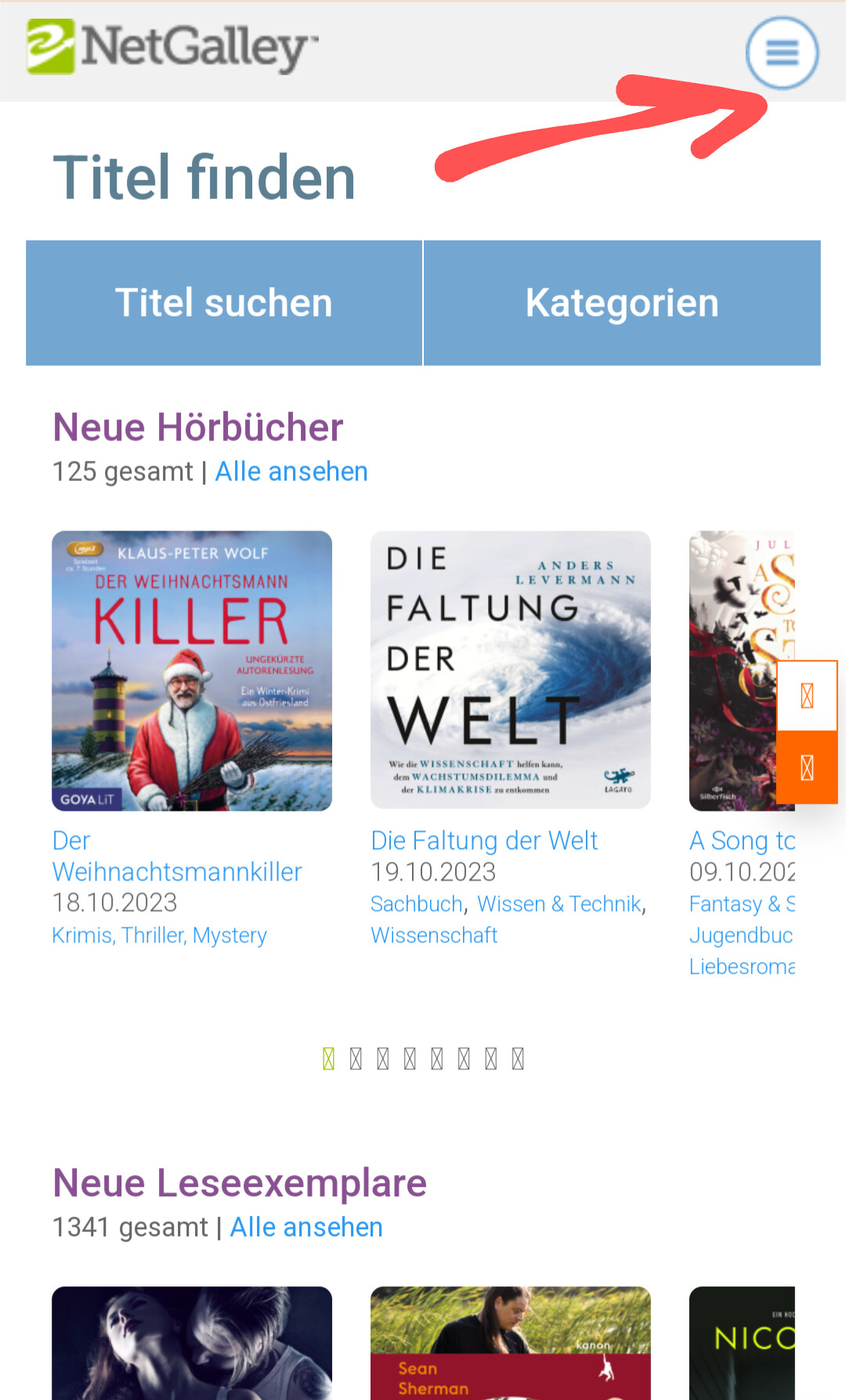This screenshot has width=846, height=1400.
Task: Open Krimis, Thriller, Mystery category link
Action: [x=160, y=935]
